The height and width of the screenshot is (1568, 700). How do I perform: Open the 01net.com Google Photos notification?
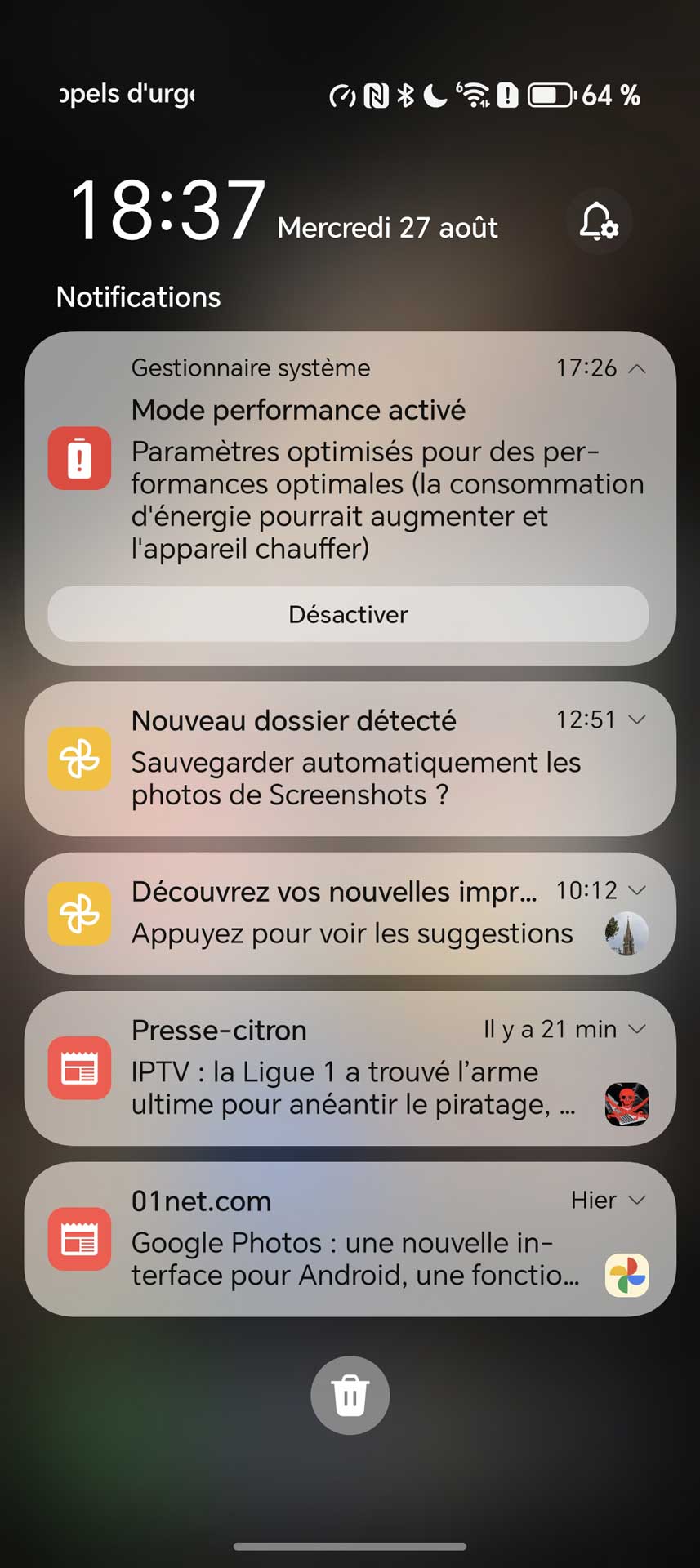pos(350,1239)
